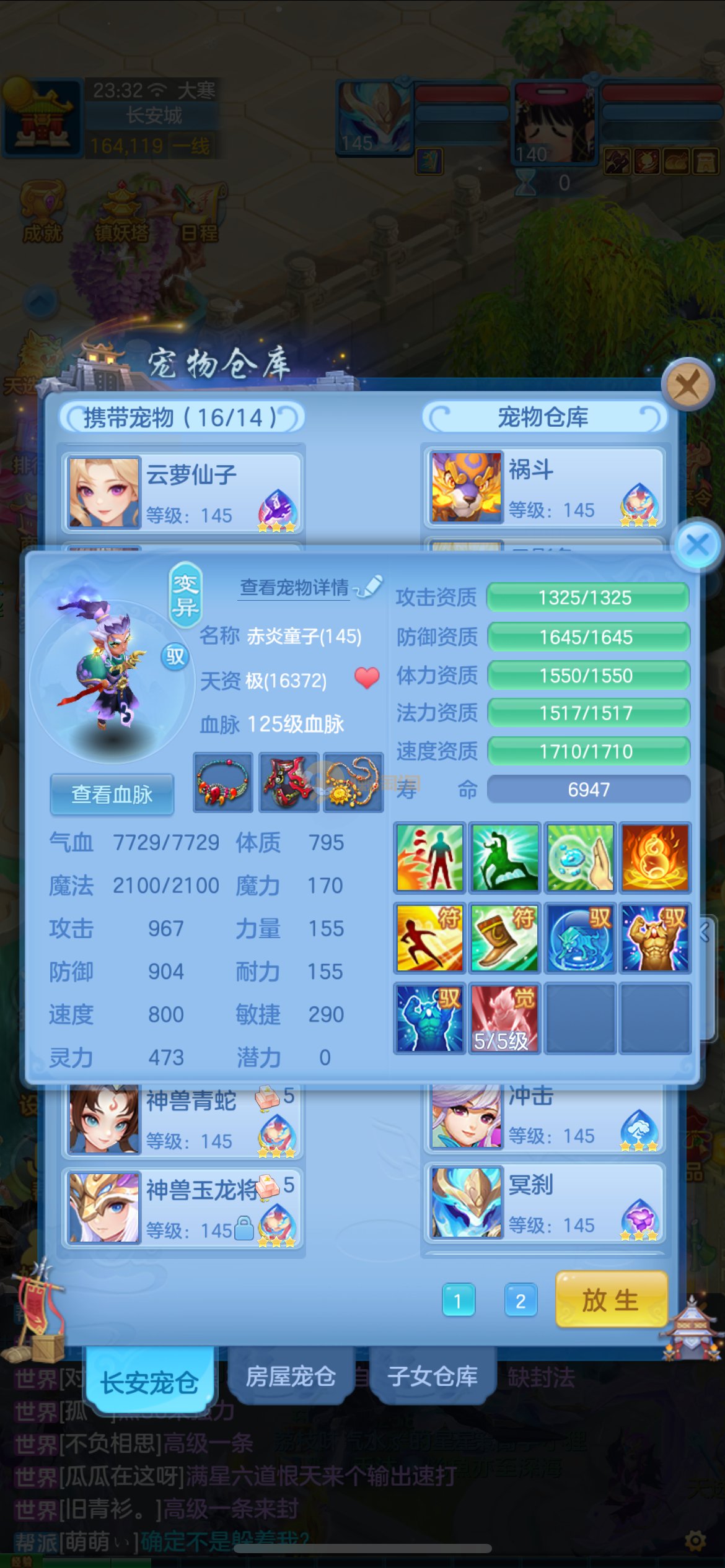Switch to 子女仓库 tab
This screenshot has width=725, height=1568.
click(433, 1376)
